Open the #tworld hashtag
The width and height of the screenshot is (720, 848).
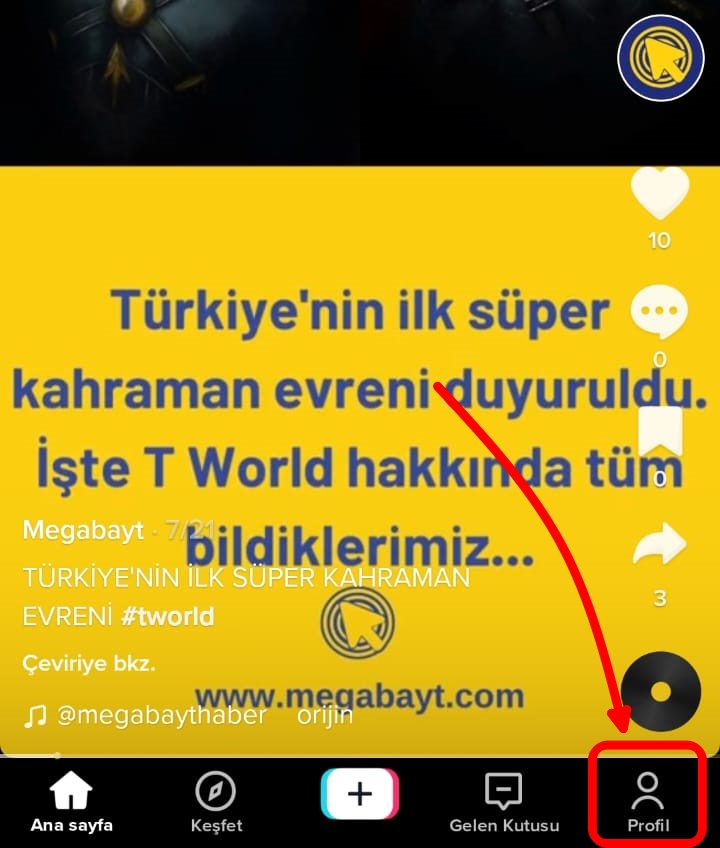pyautogui.click(x=168, y=616)
